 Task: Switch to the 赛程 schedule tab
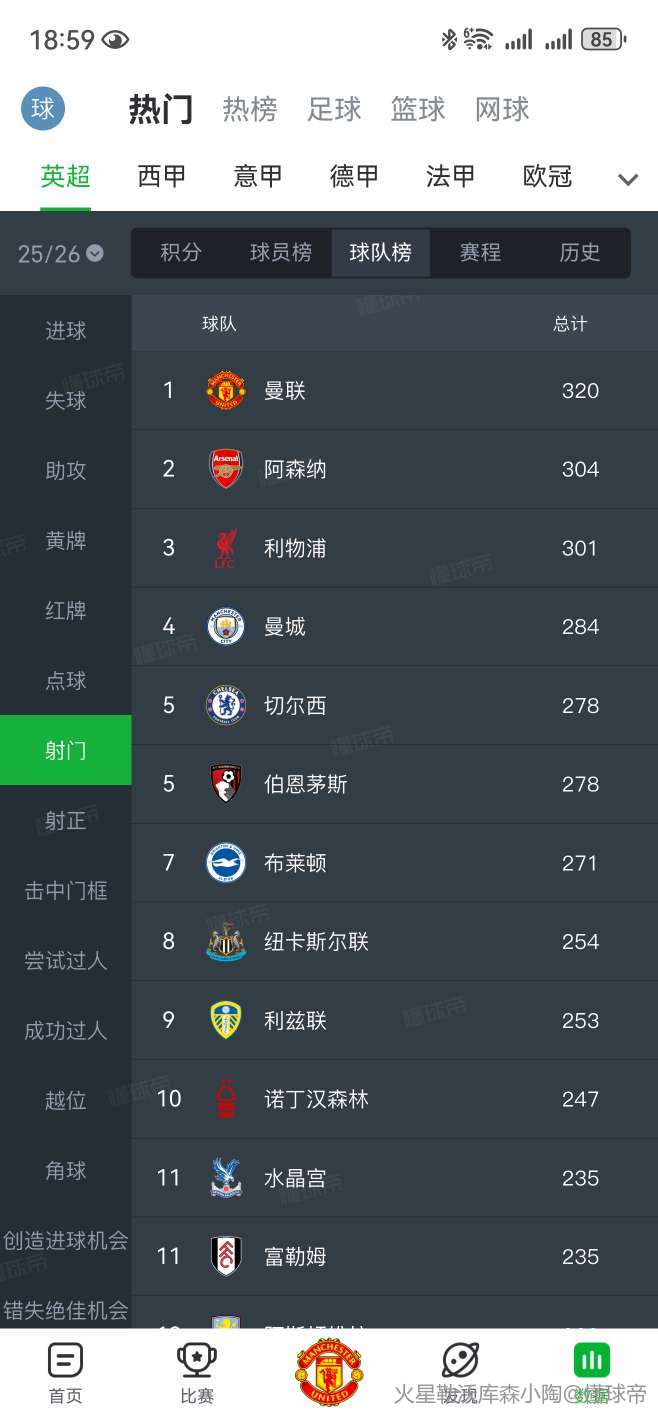[480, 253]
